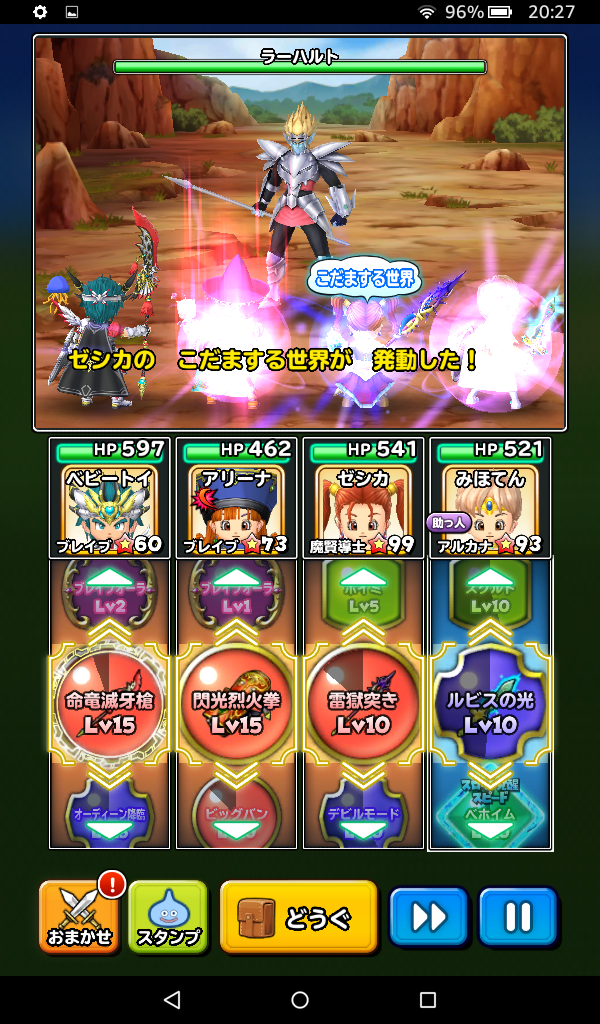Open the どうぐ items menu

click(298, 916)
